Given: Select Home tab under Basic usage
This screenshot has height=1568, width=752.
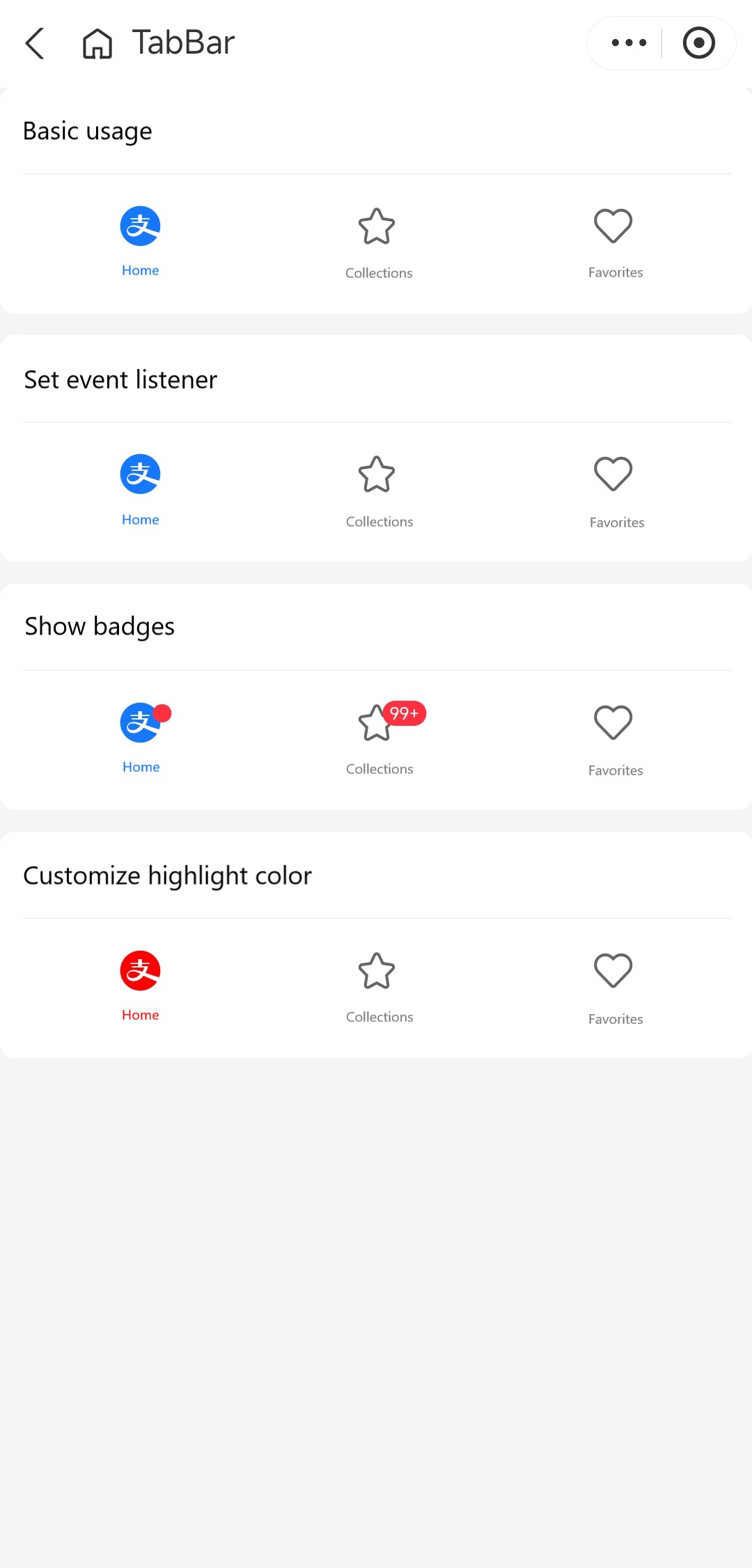Looking at the screenshot, I should pyautogui.click(x=141, y=242).
